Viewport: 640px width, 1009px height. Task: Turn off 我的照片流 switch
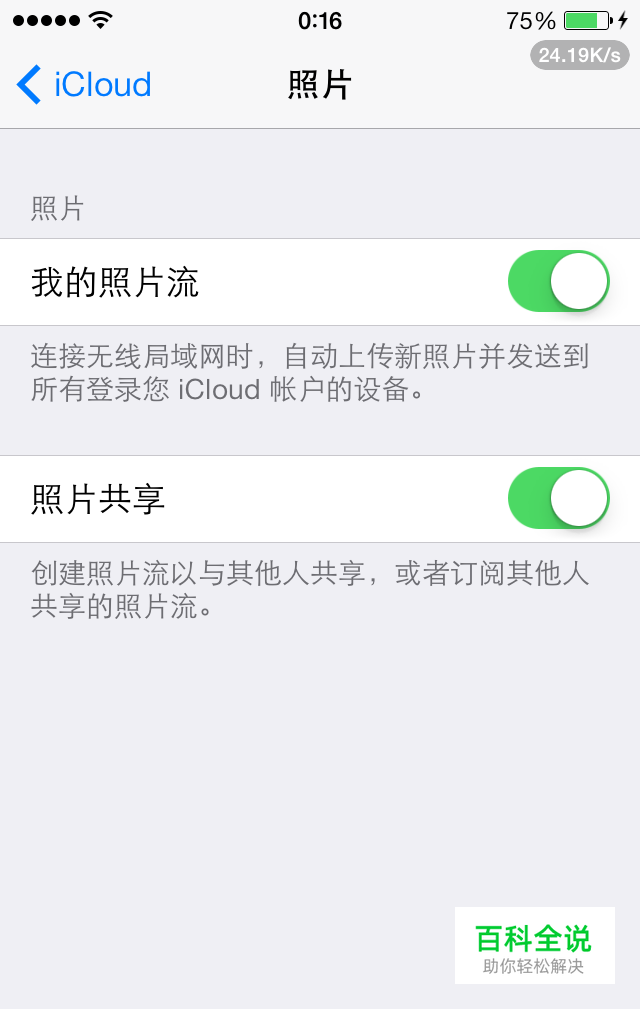click(558, 282)
